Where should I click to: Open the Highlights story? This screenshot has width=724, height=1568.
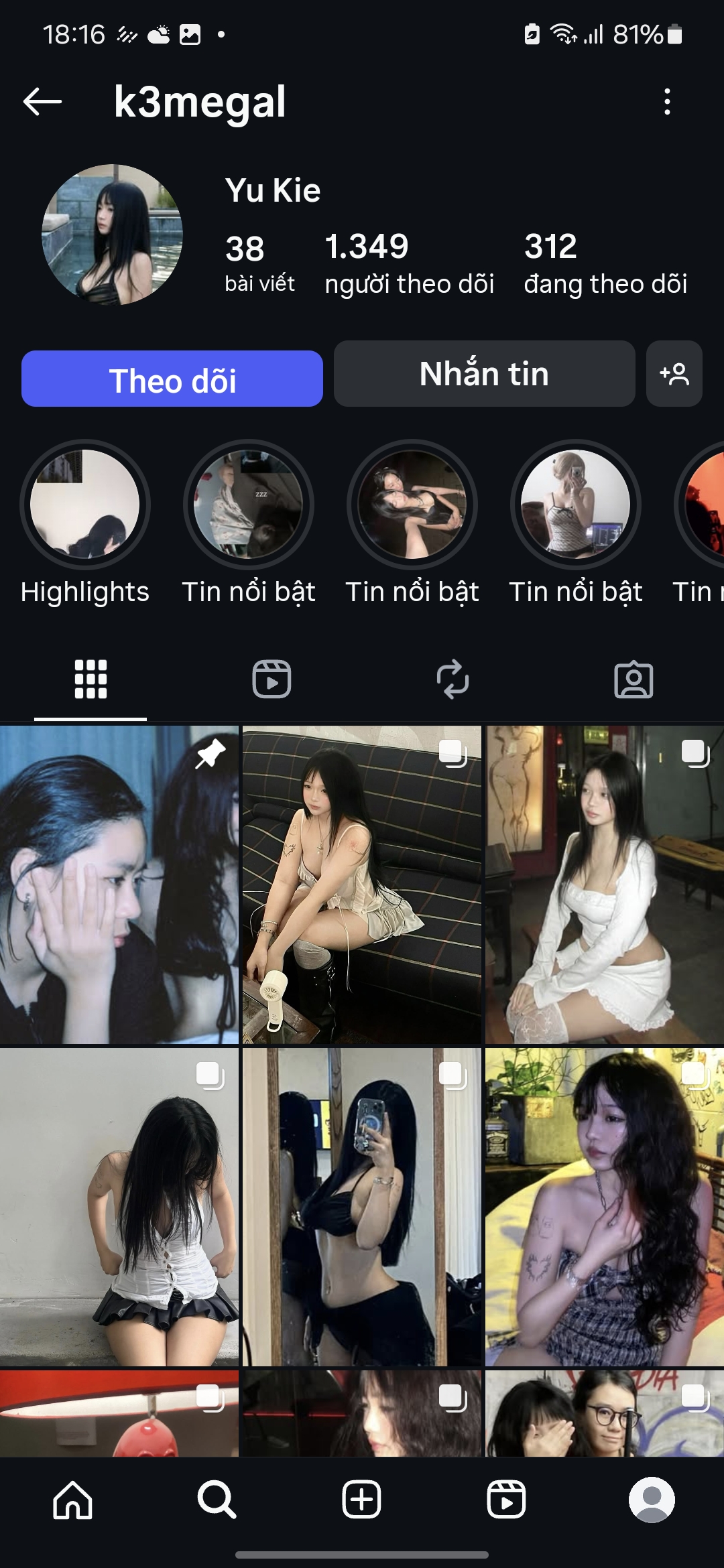(x=85, y=505)
